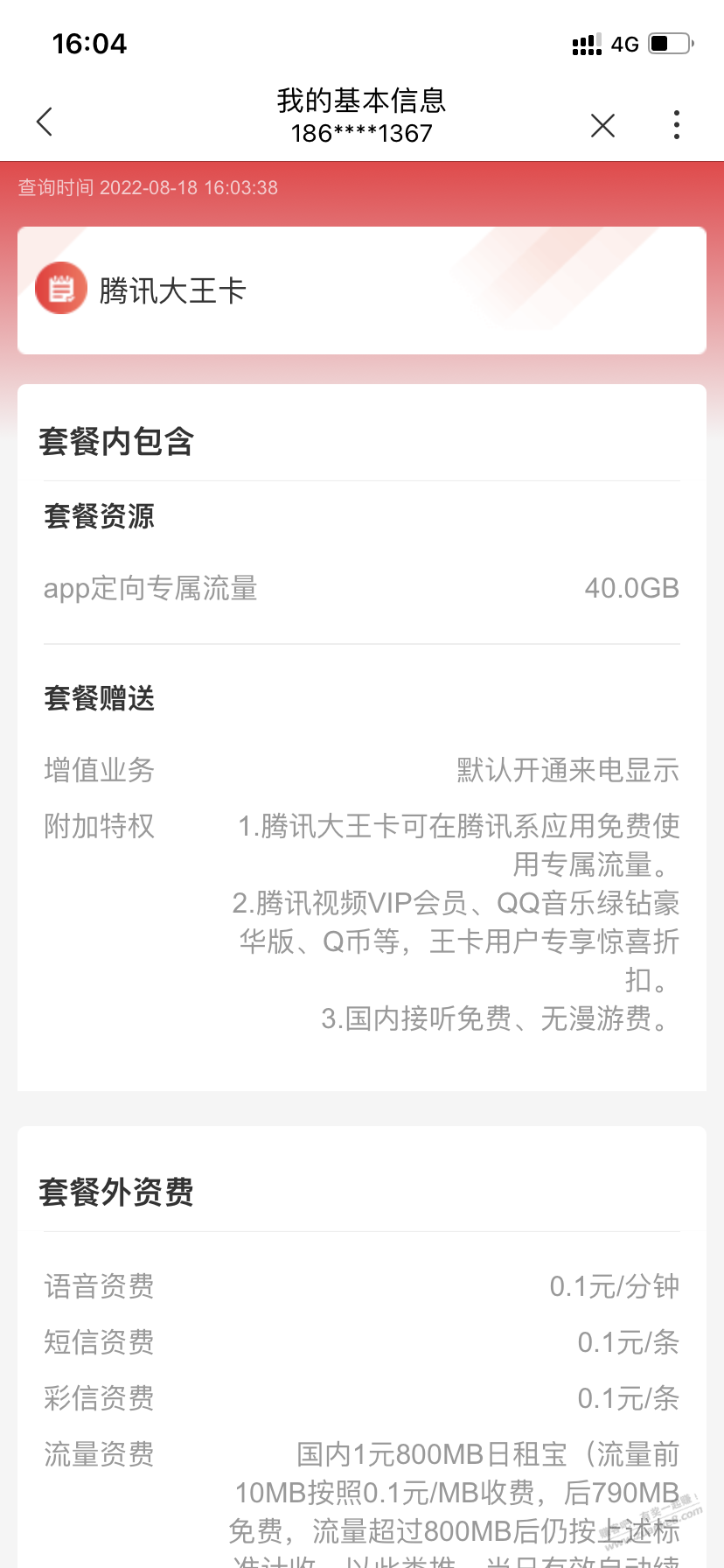
Task: Tap the back arrow to return
Action: [44, 122]
